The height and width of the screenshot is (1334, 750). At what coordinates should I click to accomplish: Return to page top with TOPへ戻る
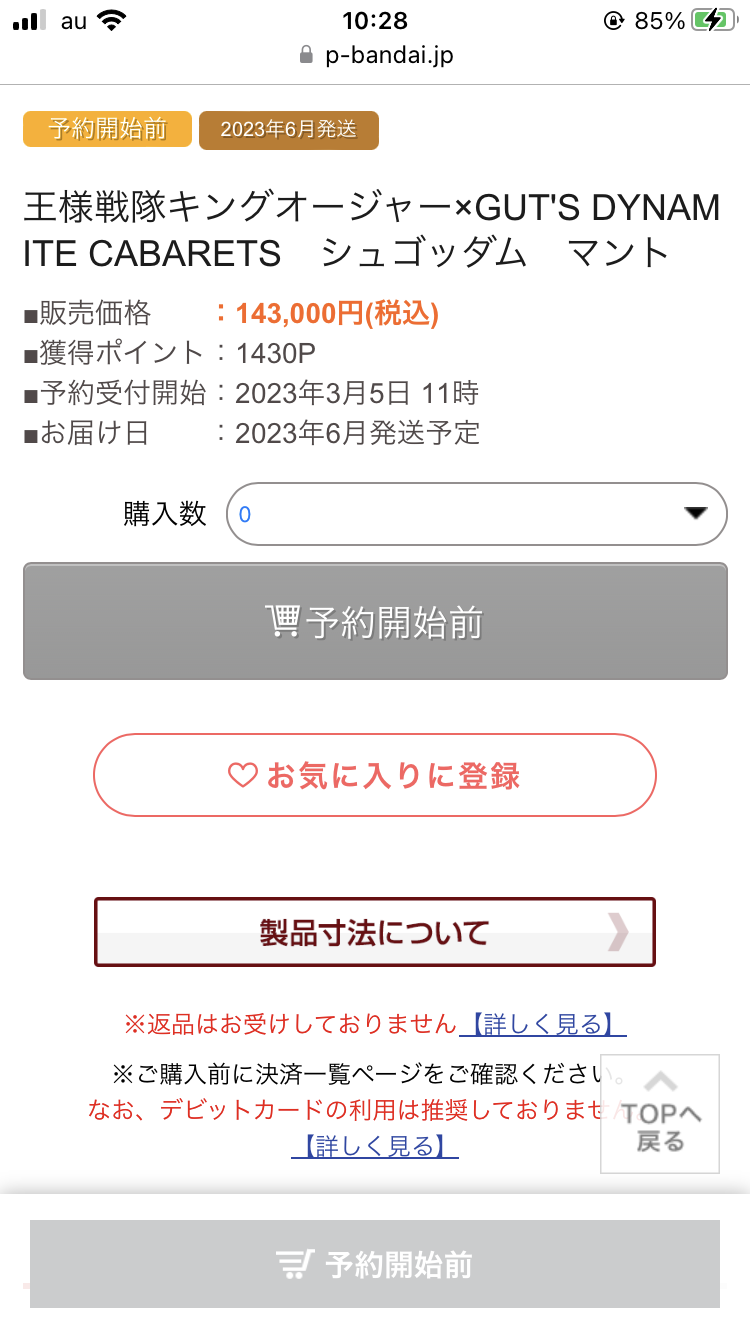click(660, 1114)
